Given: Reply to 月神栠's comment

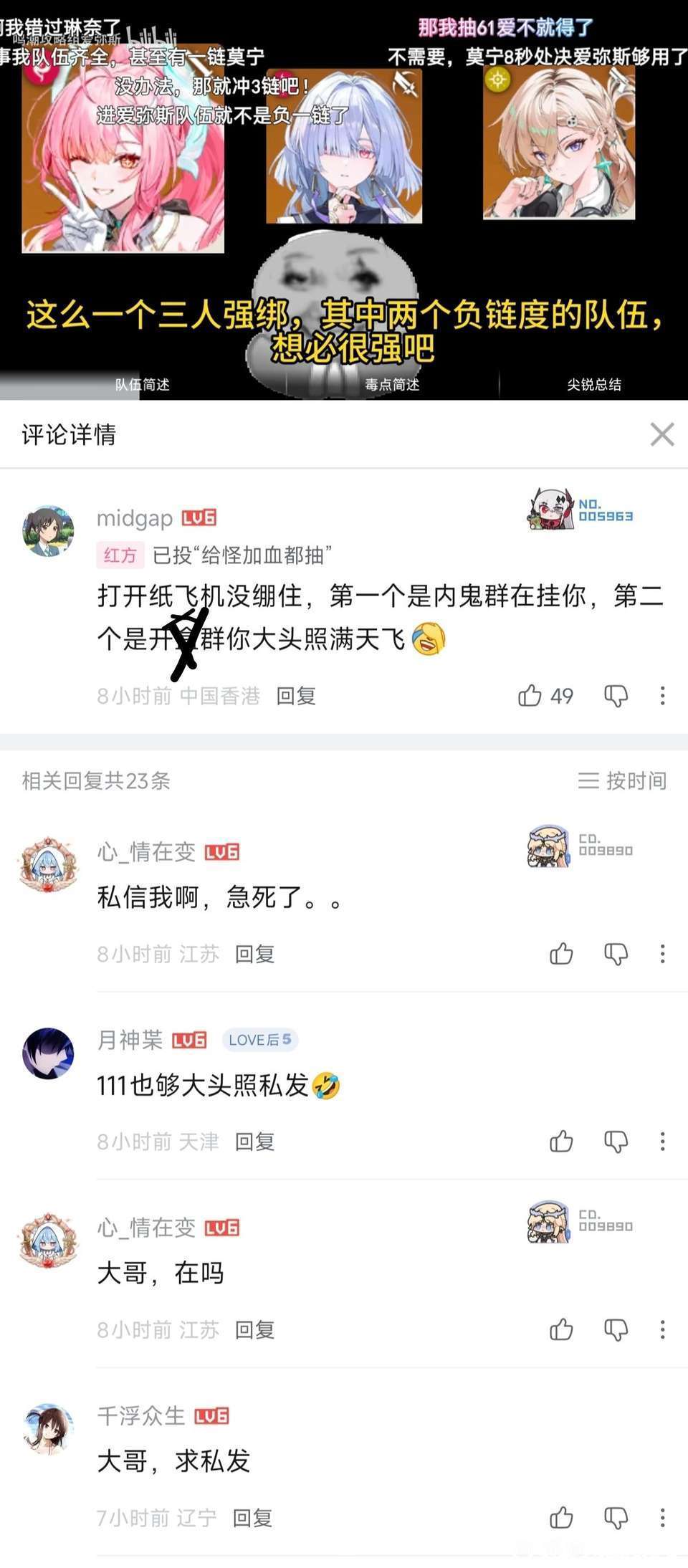Looking at the screenshot, I should [254, 1142].
